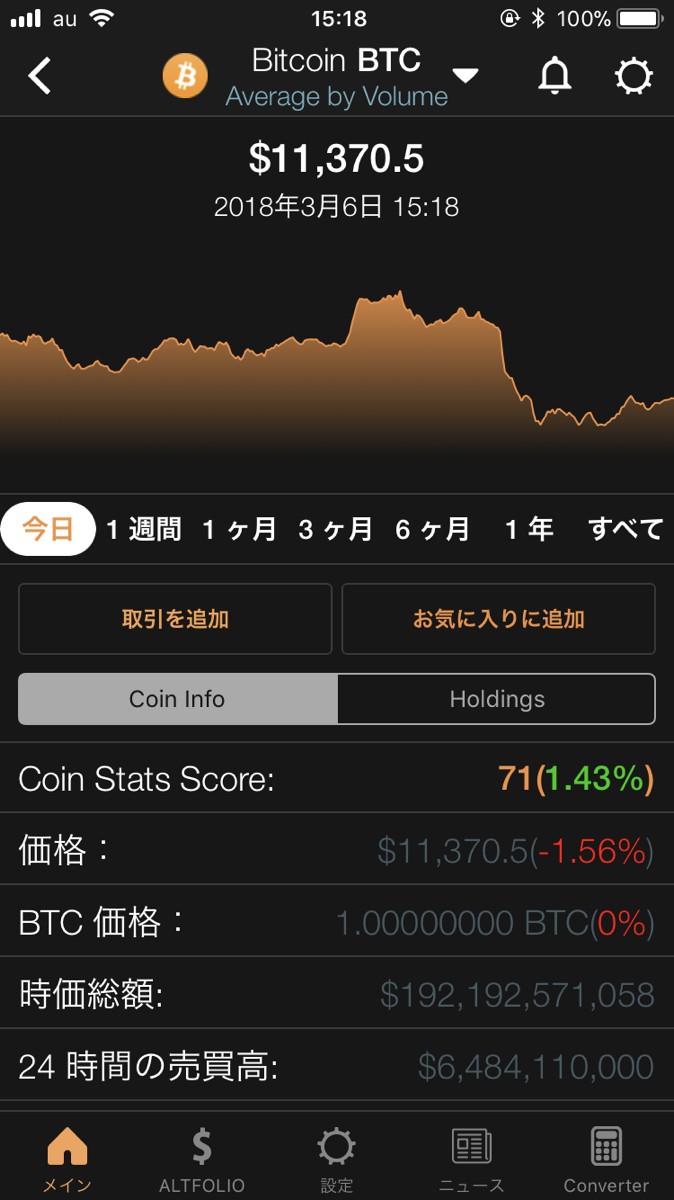Go back using the arrow
Viewport: 674px width, 1200px height.
coord(40,76)
